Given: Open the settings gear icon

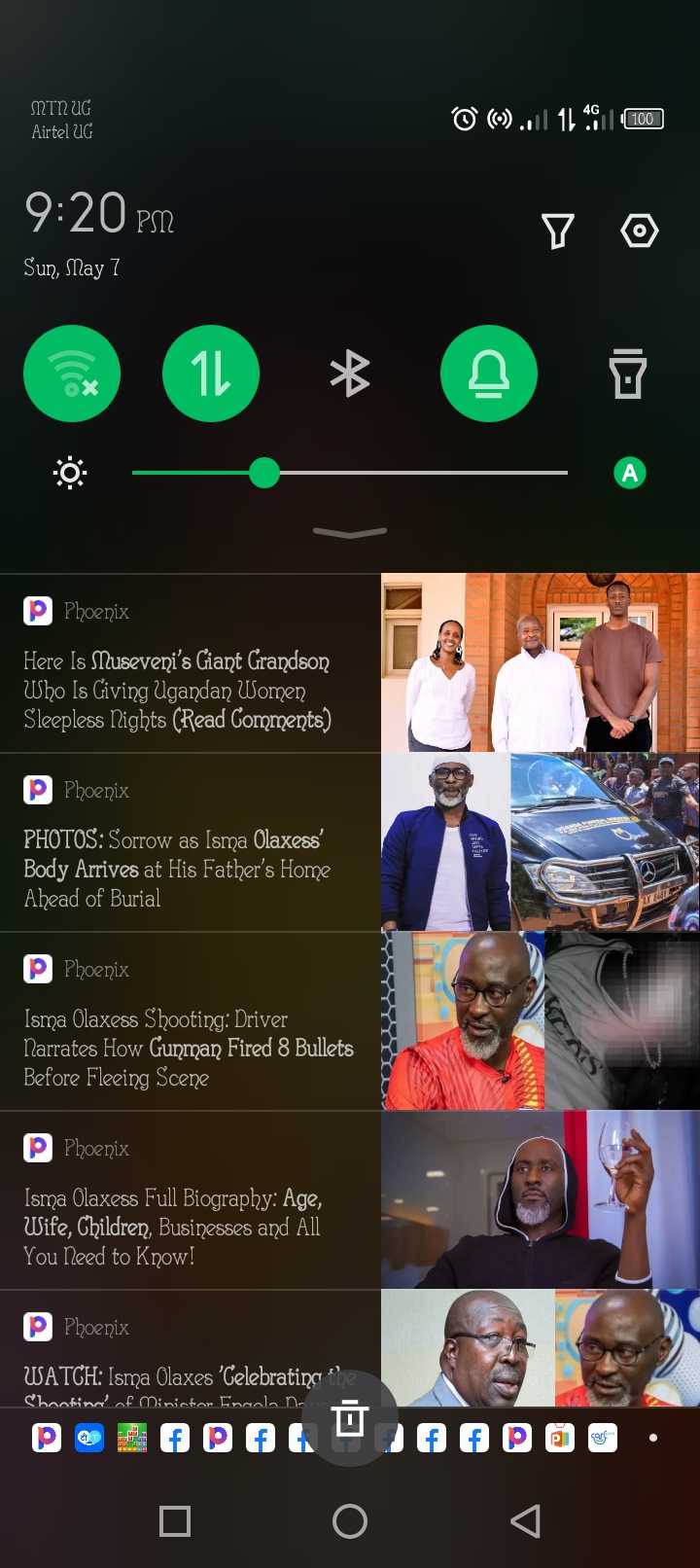Looking at the screenshot, I should pyautogui.click(x=640, y=232).
